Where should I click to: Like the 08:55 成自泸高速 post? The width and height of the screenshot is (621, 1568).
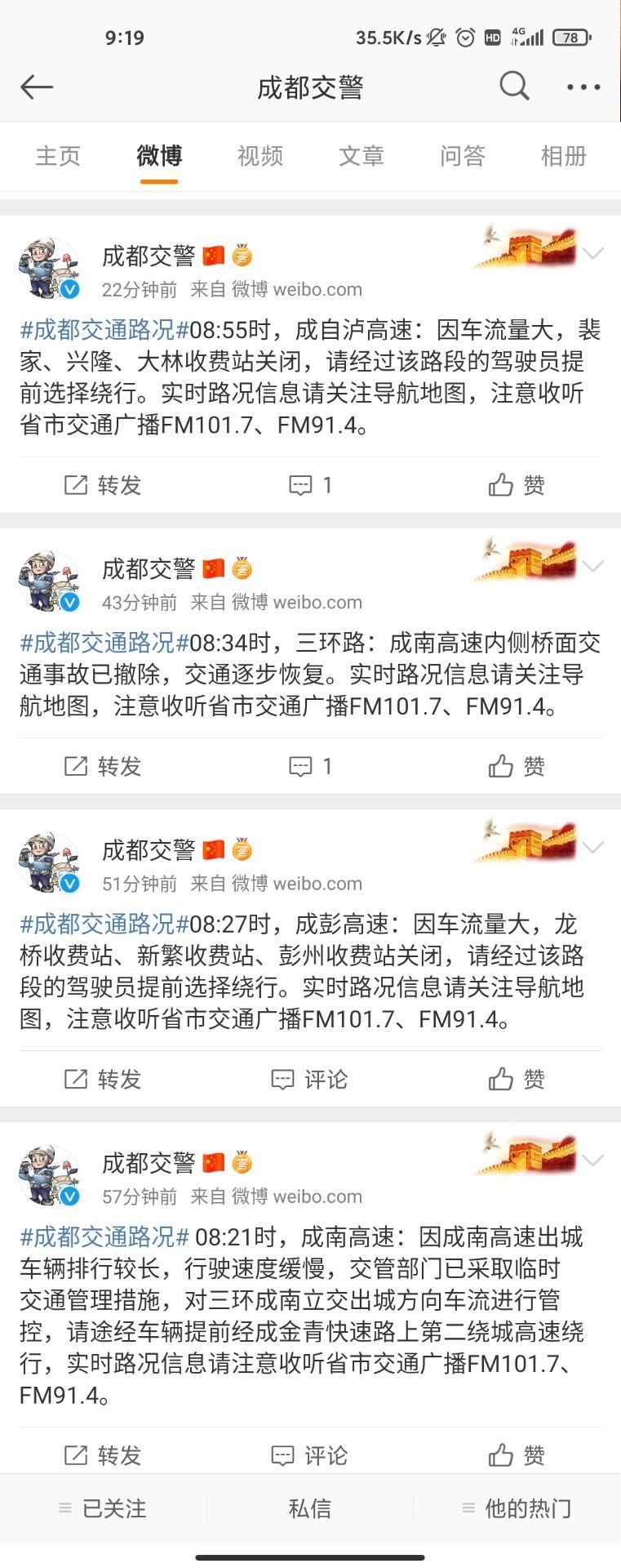(x=517, y=485)
